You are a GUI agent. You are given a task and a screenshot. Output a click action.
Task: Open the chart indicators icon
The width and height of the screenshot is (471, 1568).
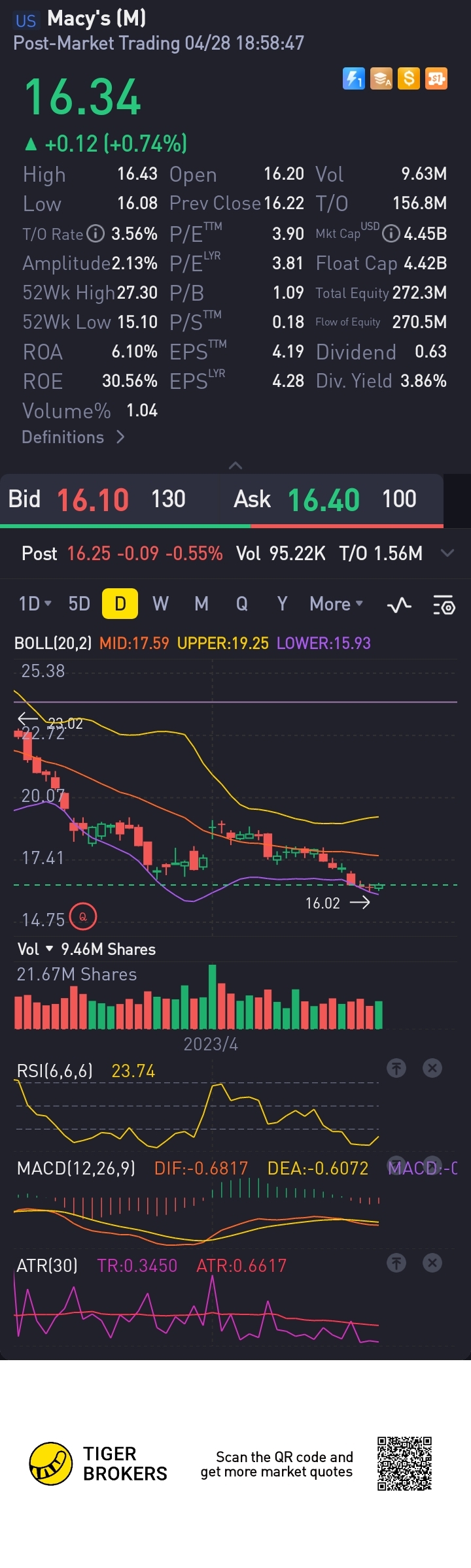click(x=399, y=605)
